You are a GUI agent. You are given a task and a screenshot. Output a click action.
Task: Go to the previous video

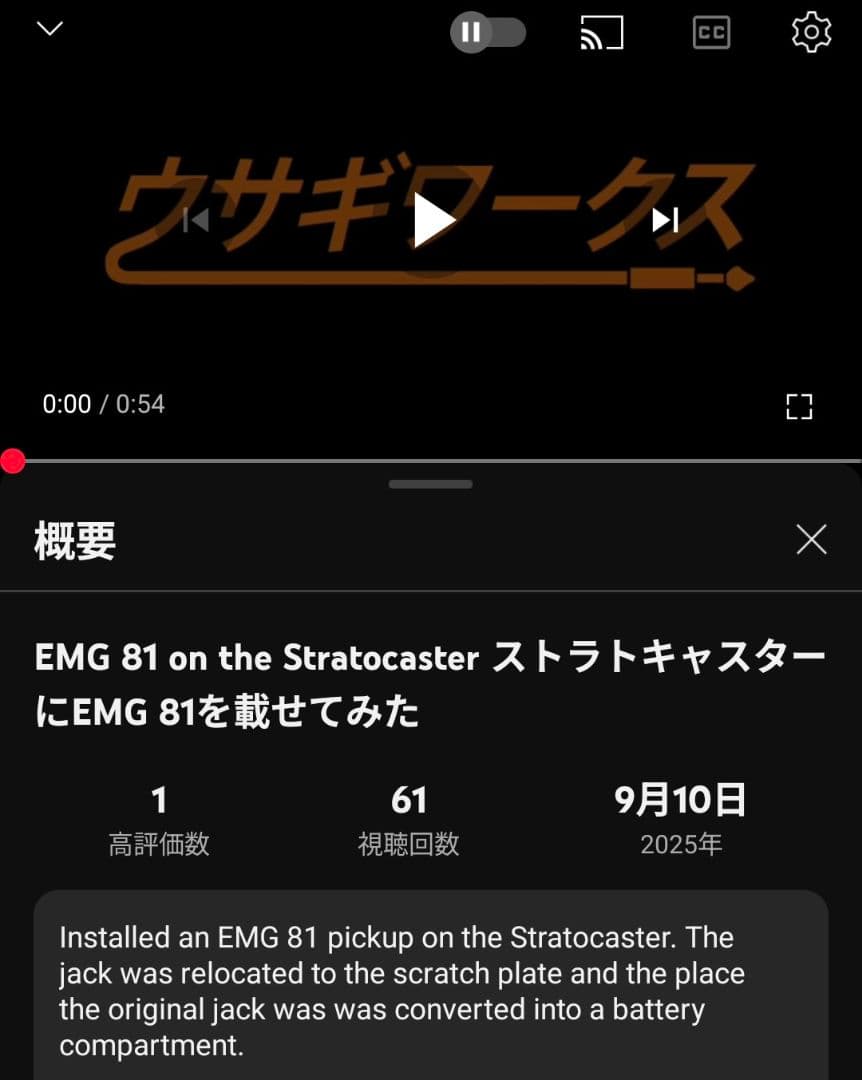pos(196,220)
